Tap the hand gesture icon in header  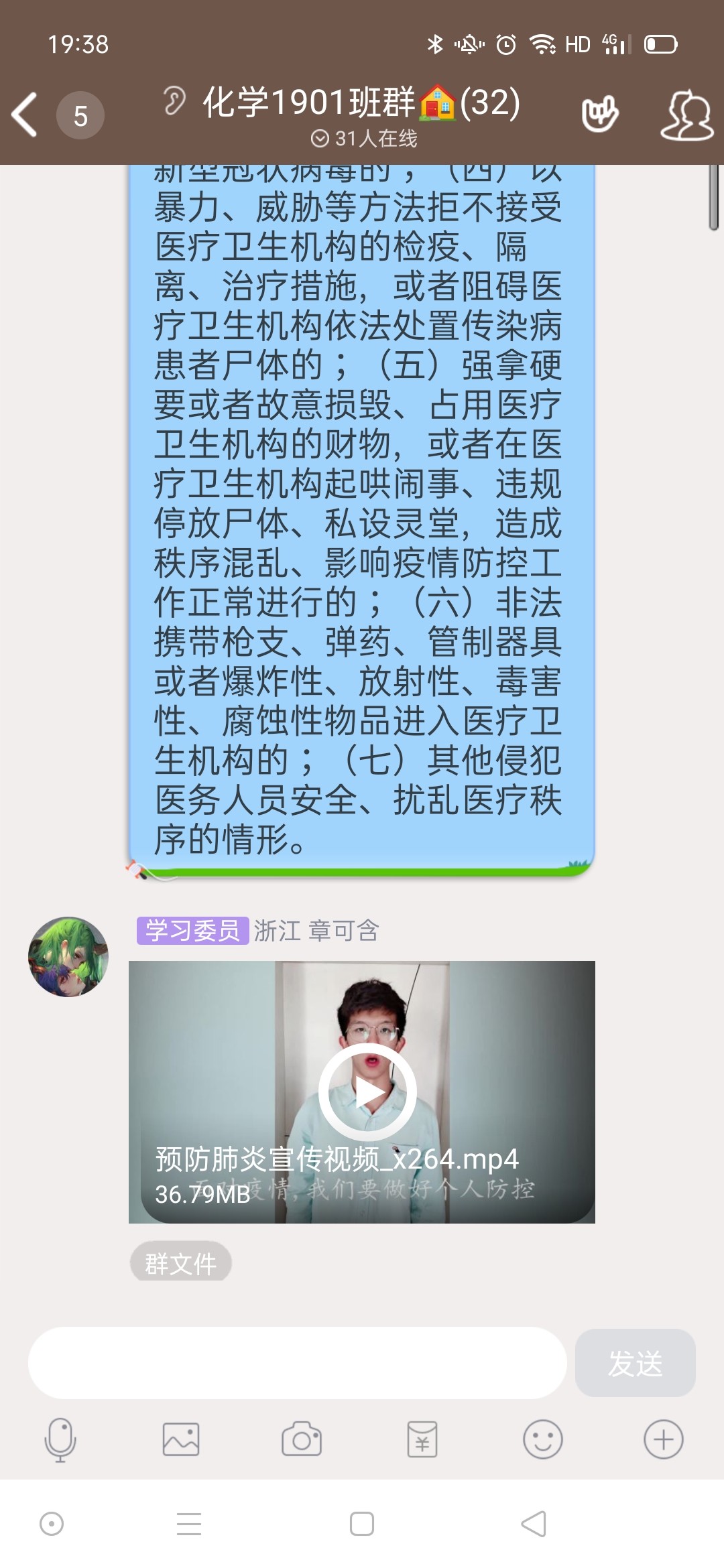tap(599, 115)
